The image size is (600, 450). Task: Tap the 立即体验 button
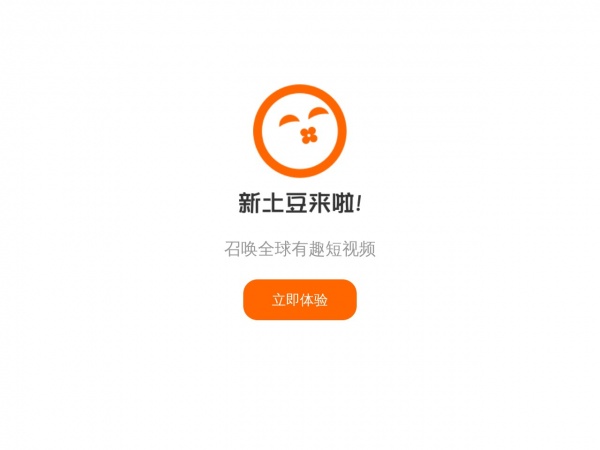(300, 300)
